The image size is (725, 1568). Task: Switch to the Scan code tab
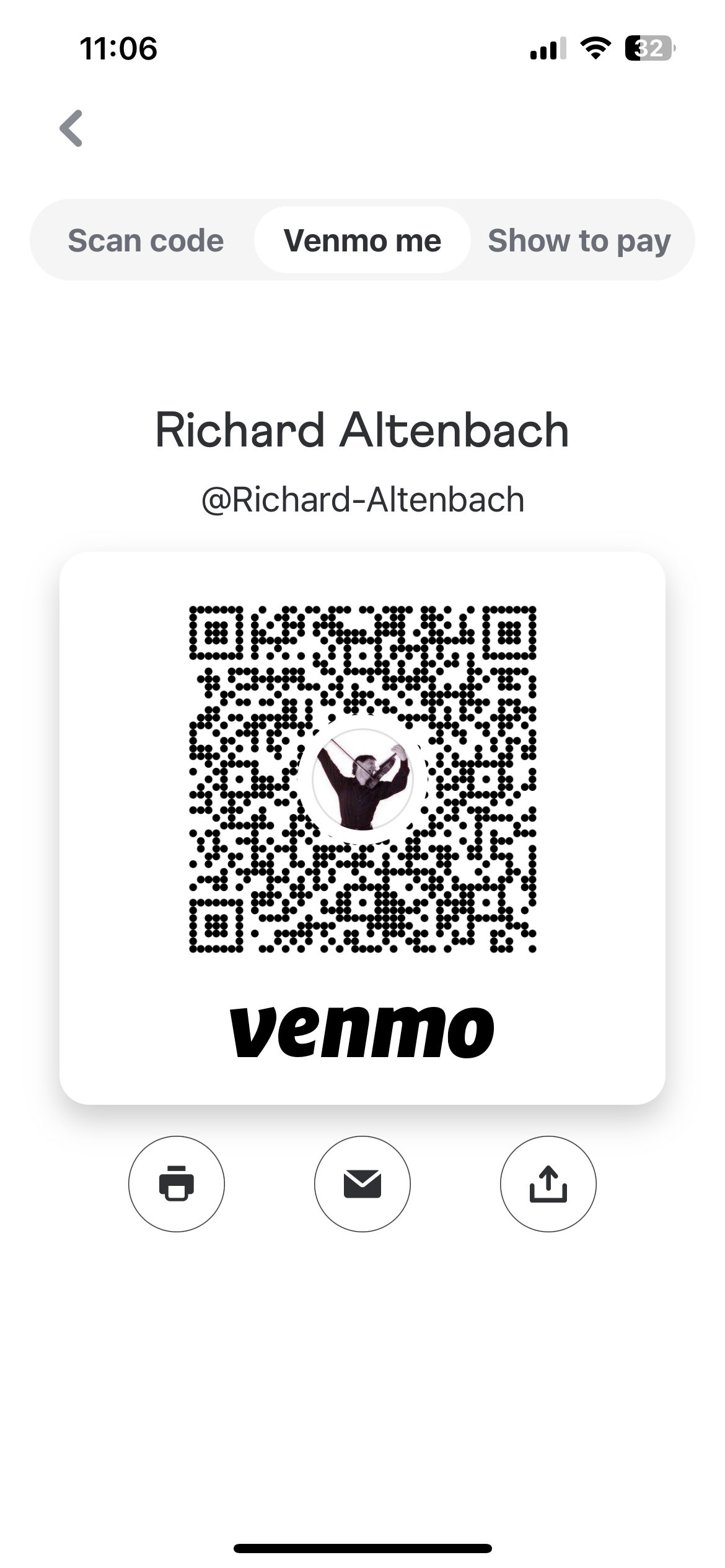tap(146, 240)
